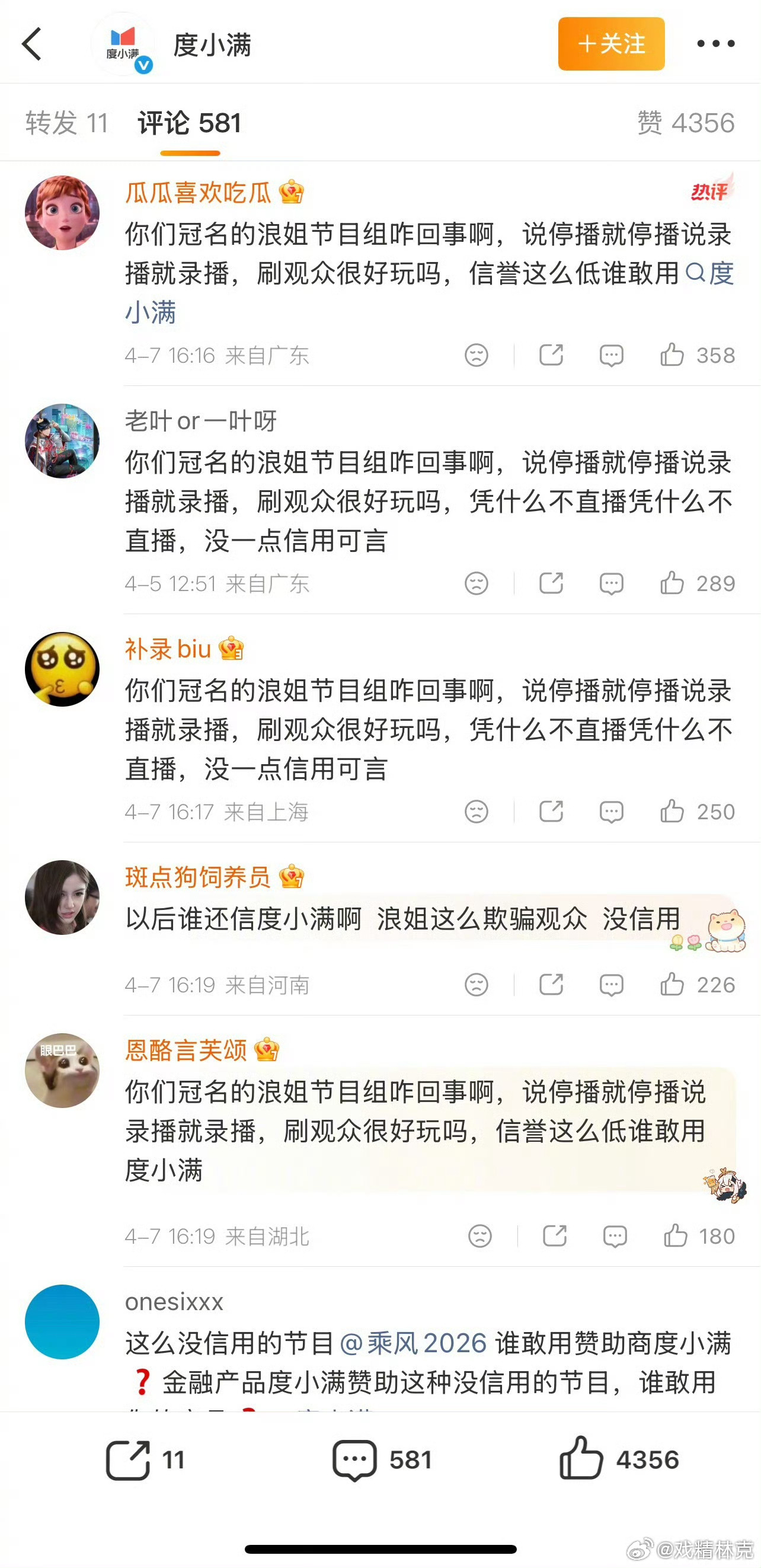This screenshot has height=1568, width=761.
Task: Like the hot comment by 瓜瓜喜欢吃瓜
Action: [674, 355]
